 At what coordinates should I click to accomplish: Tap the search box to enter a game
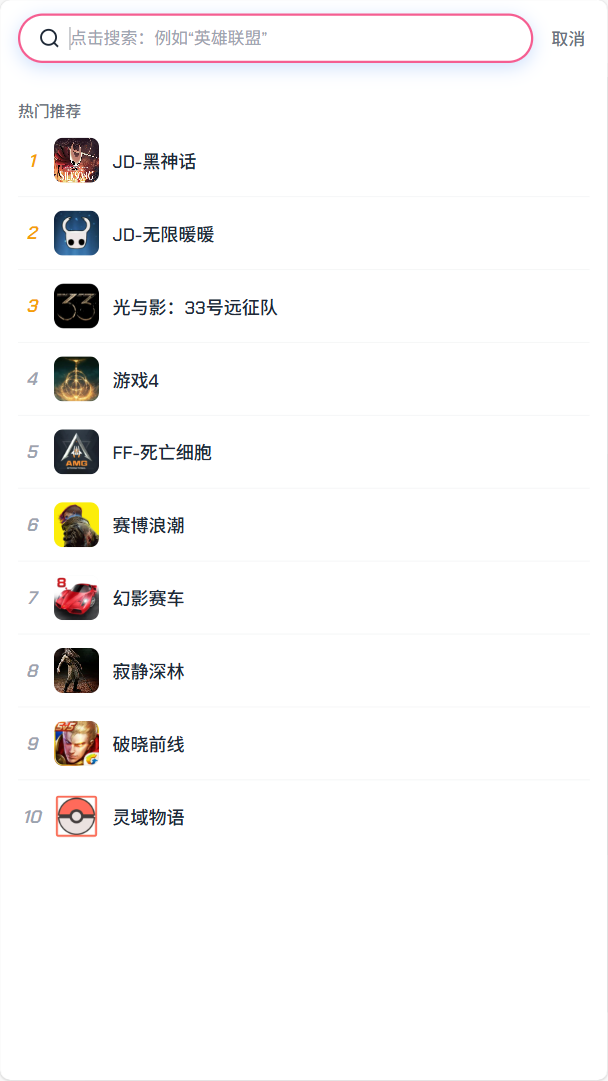276,38
